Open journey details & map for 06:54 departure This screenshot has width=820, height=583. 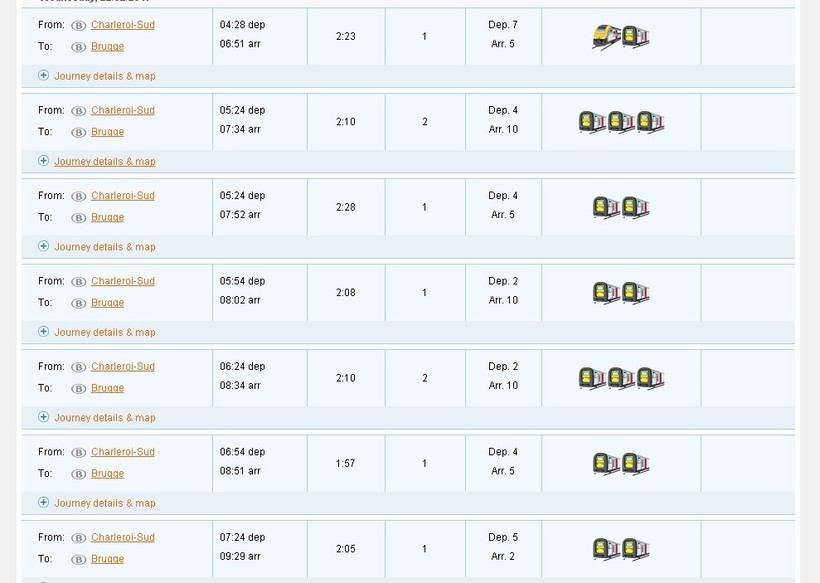coord(104,503)
